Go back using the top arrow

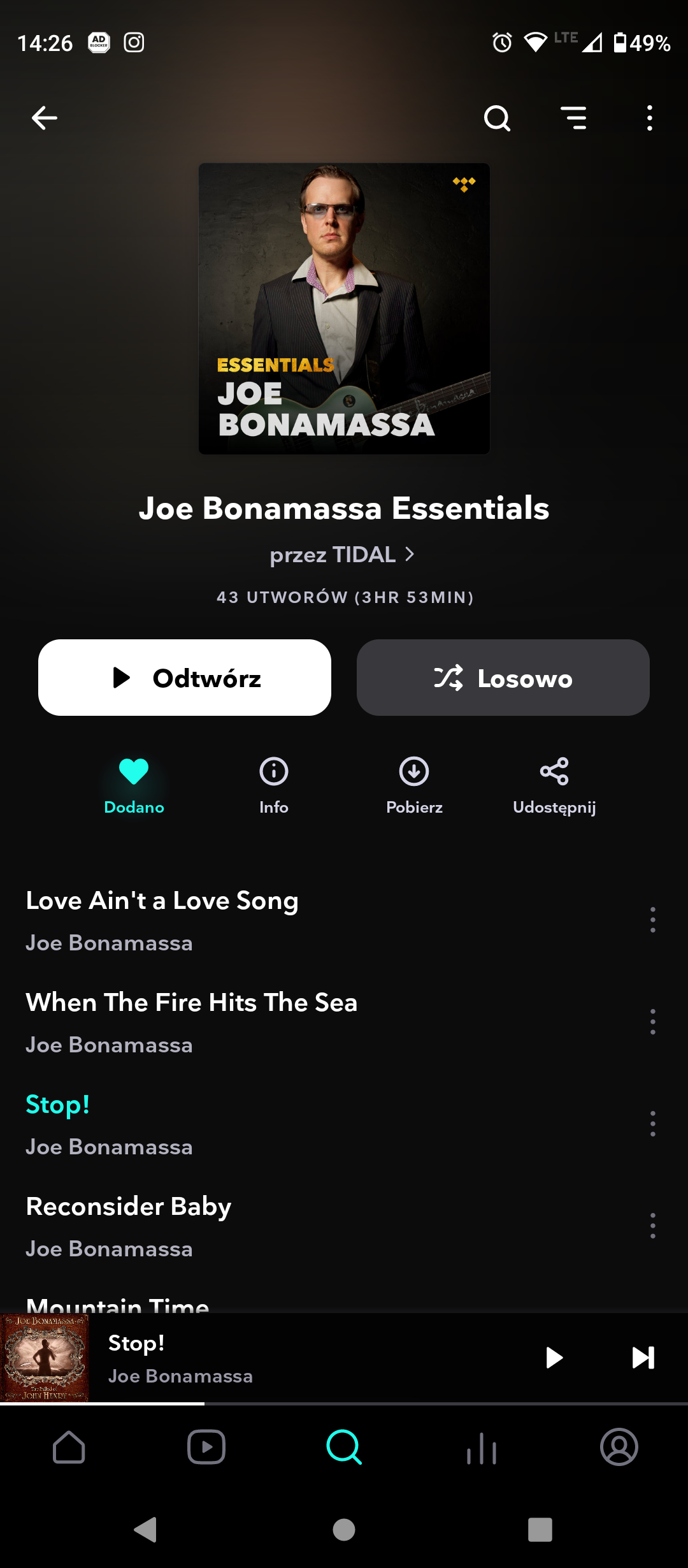(45, 118)
